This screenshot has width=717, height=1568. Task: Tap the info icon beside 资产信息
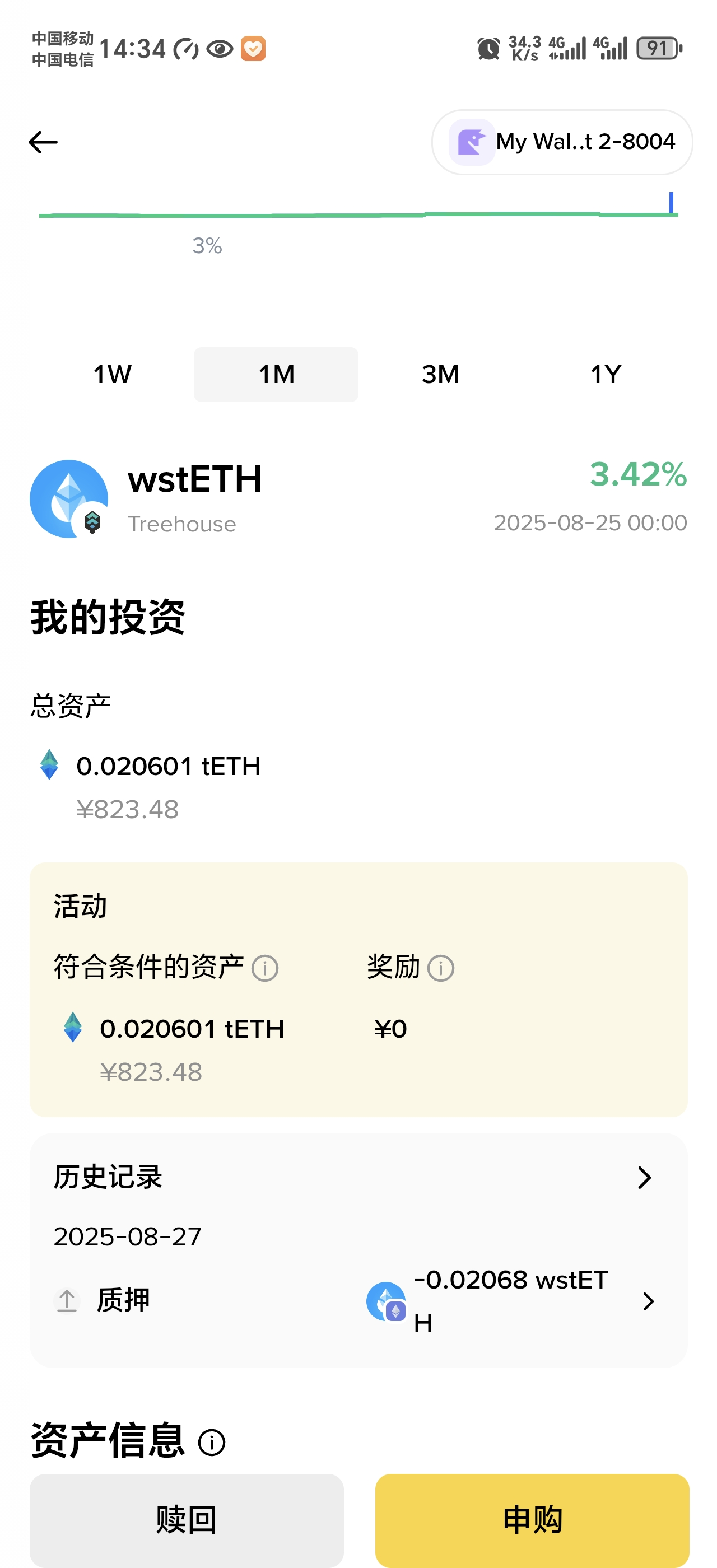[212, 1443]
